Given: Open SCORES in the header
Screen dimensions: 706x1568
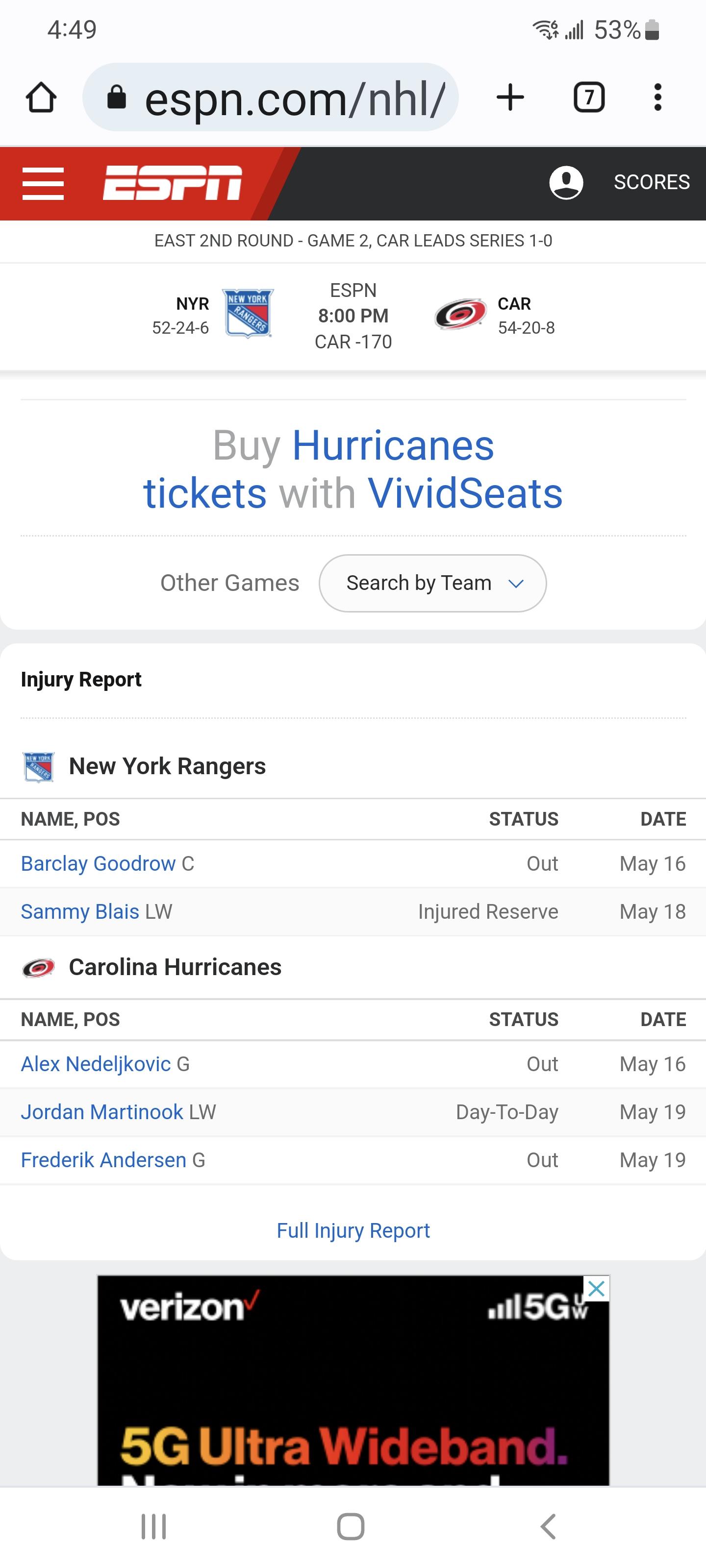Looking at the screenshot, I should pos(651,182).
